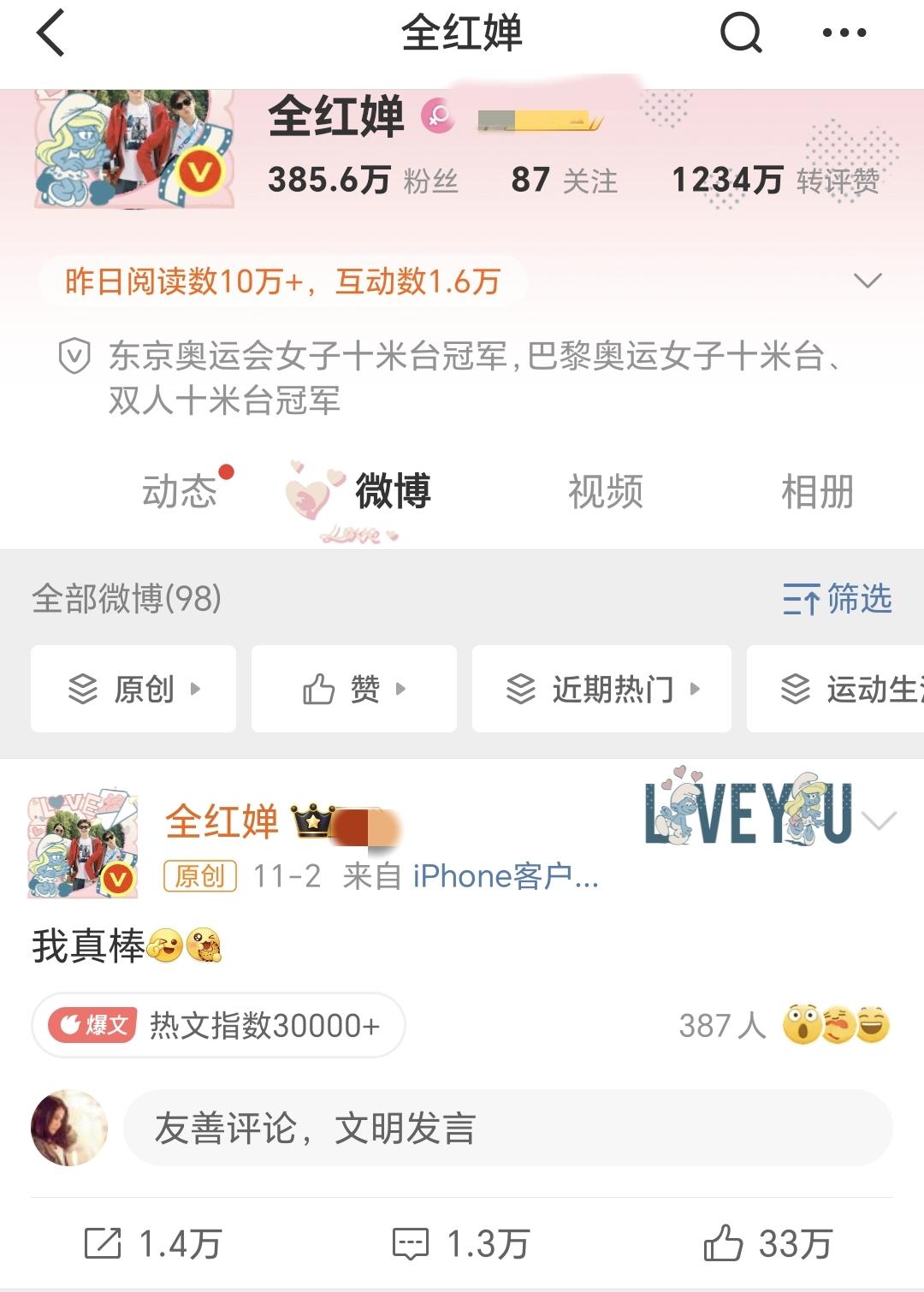Open comments on the 我真棒 post
Image resolution: width=924 pixels, height=1292 pixels.
point(460,1244)
